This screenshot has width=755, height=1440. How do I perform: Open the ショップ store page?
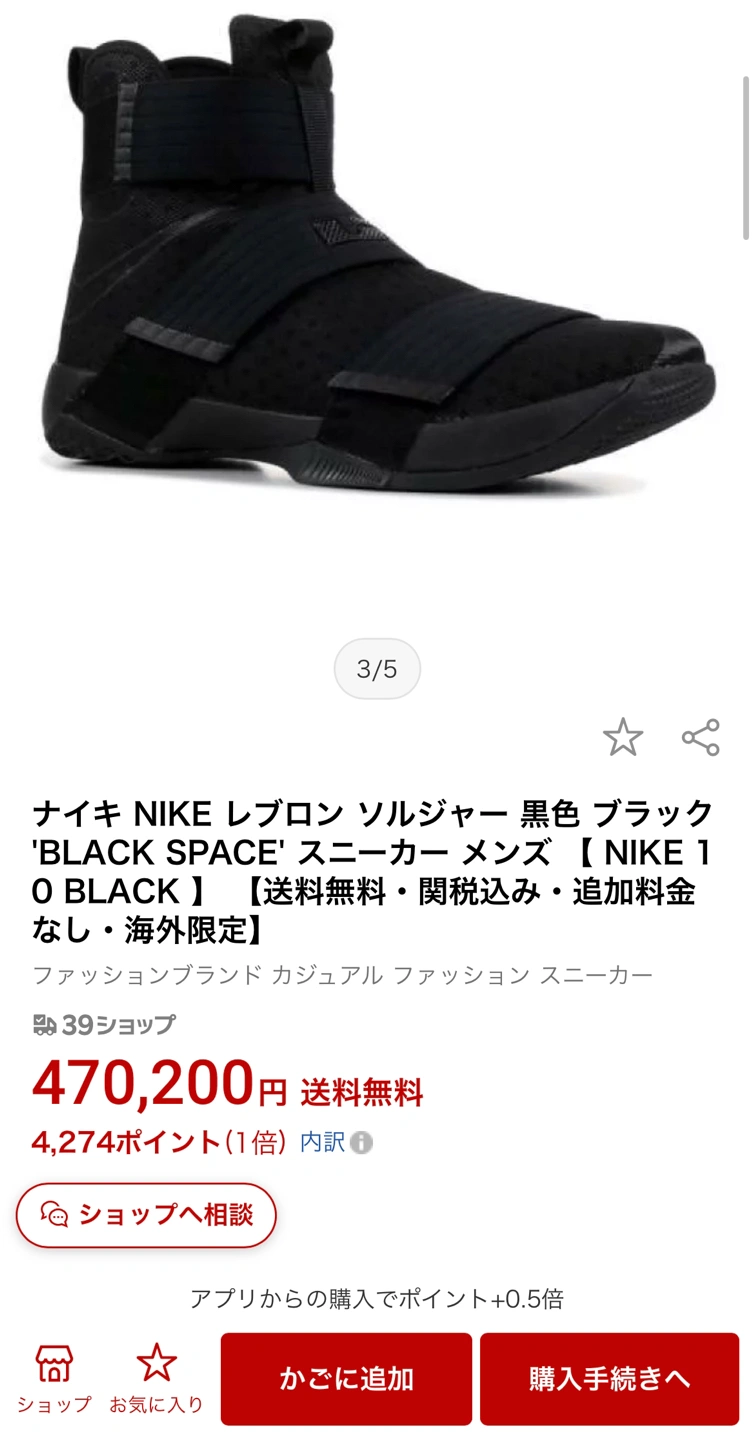coord(54,1379)
